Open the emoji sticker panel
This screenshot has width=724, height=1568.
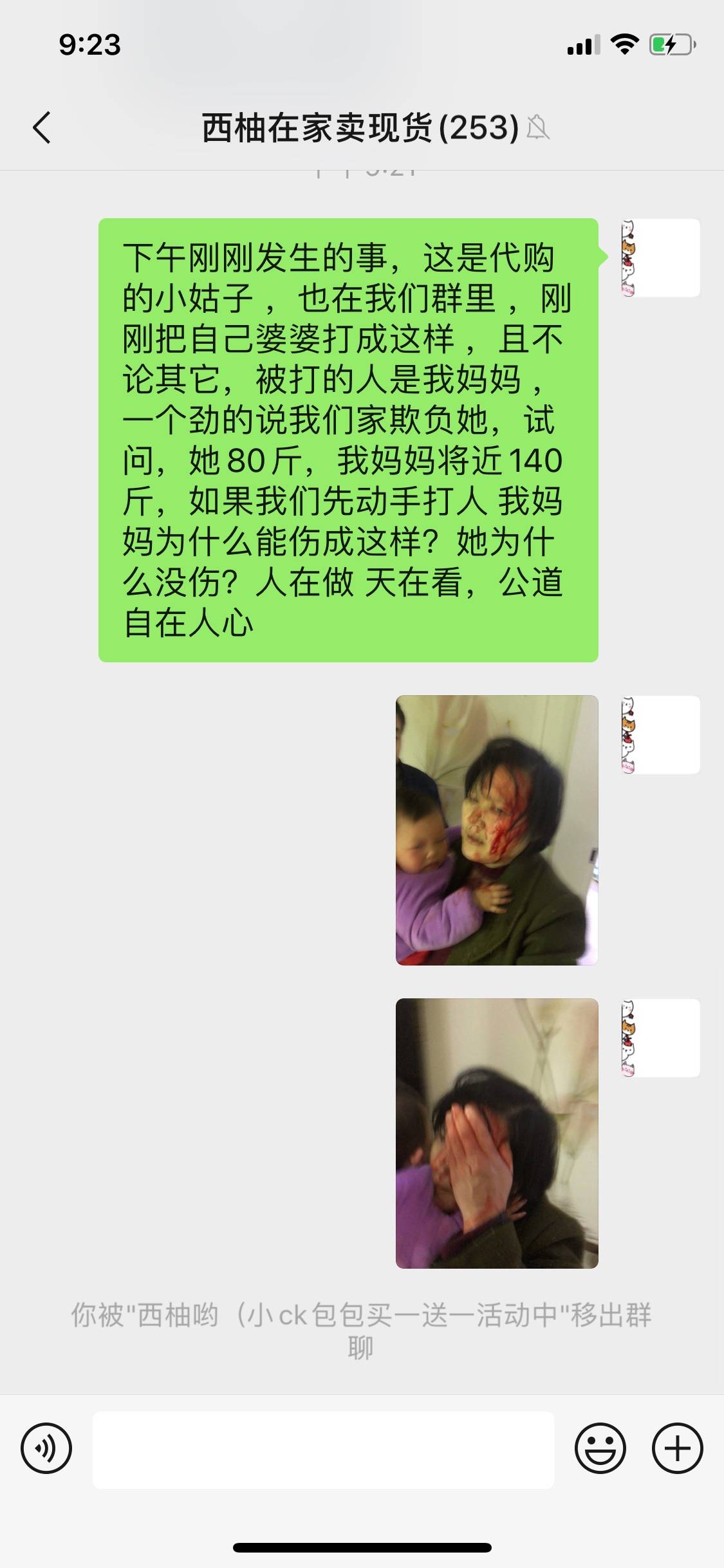tap(600, 1449)
